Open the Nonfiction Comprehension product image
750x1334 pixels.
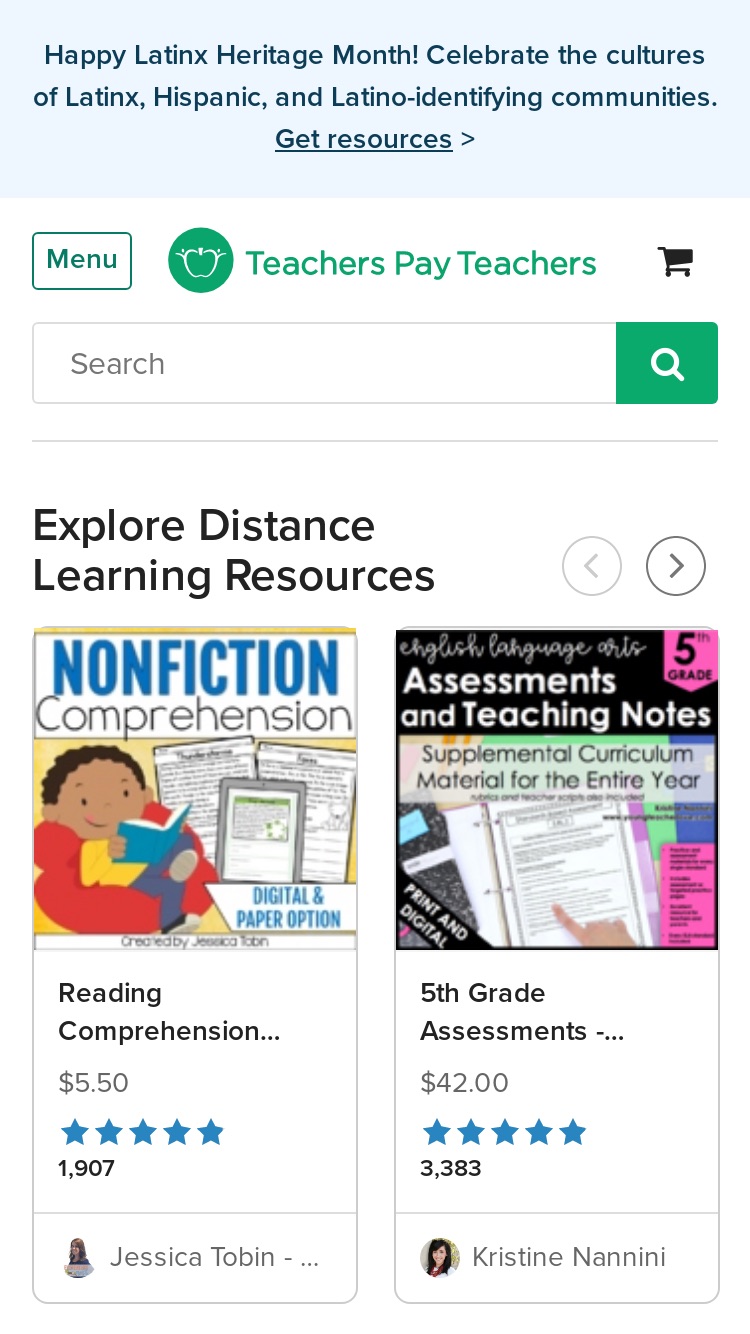click(195, 789)
